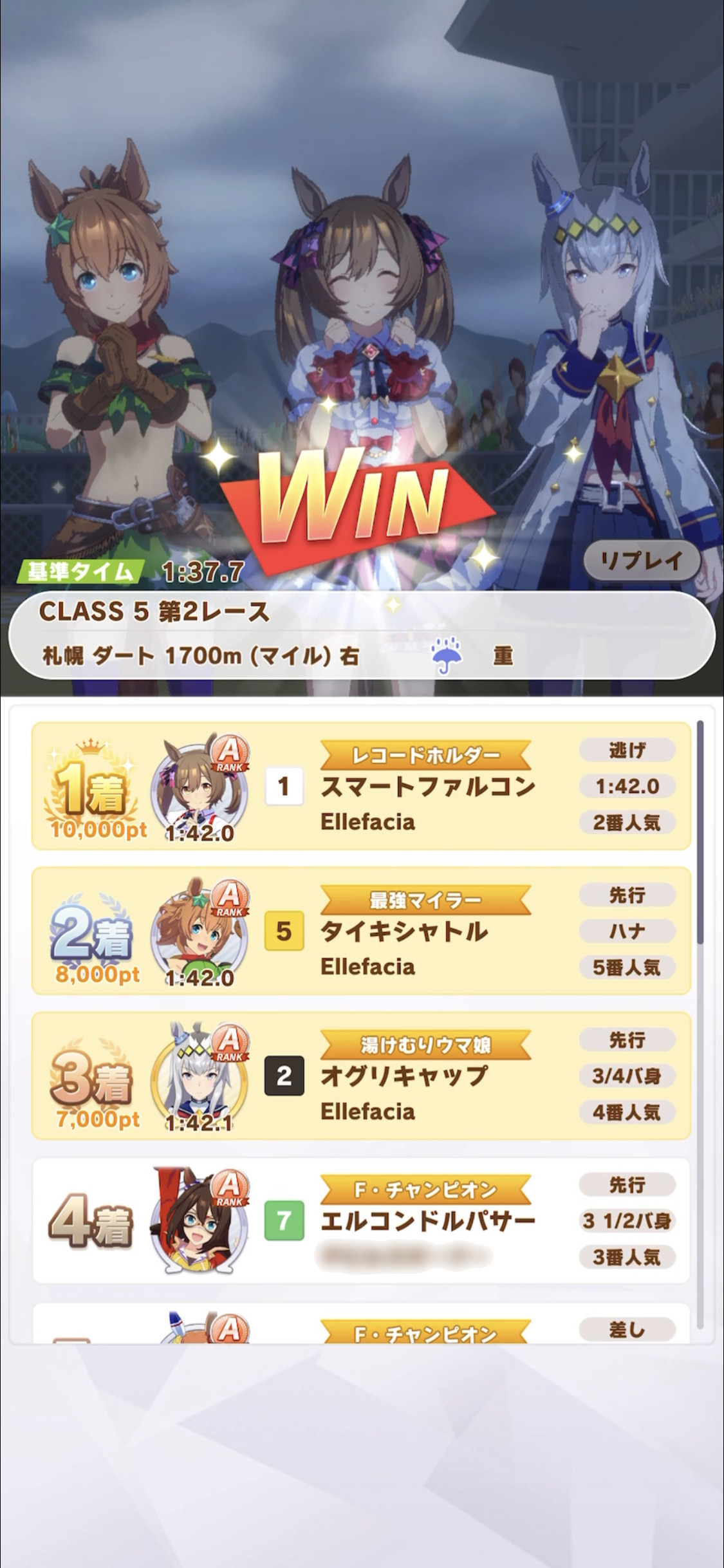Viewport: 724px width, 1568px height.
Task: Open the 4着 エルコンドルパサー result row
Action: pyautogui.click(x=361, y=1220)
